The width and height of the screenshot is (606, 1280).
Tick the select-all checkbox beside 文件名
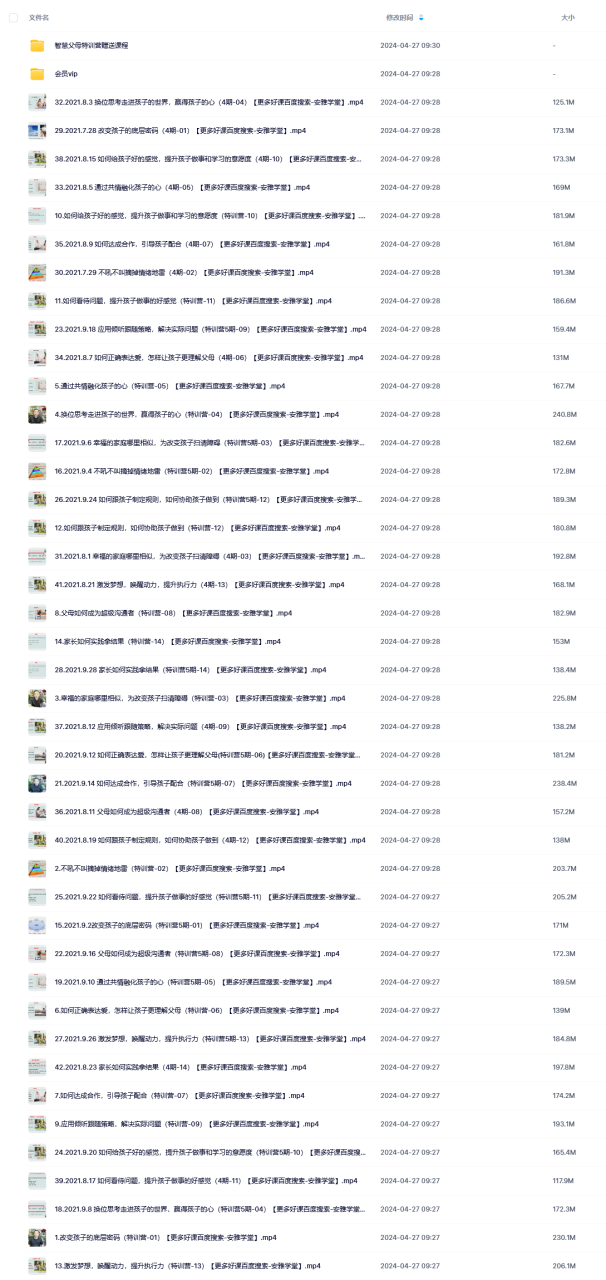coord(13,17)
